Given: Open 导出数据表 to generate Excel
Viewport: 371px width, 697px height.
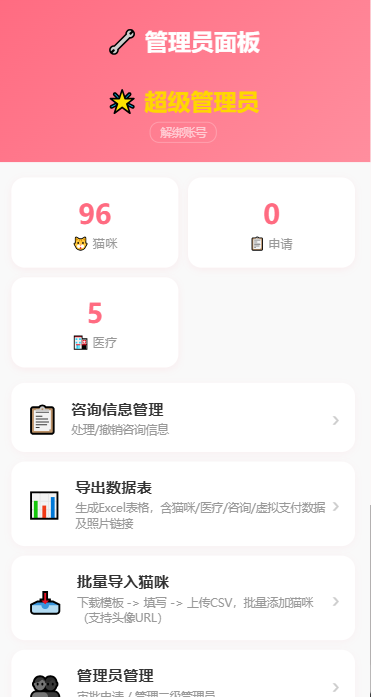Looking at the screenshot, I should [x=183, y=504].
